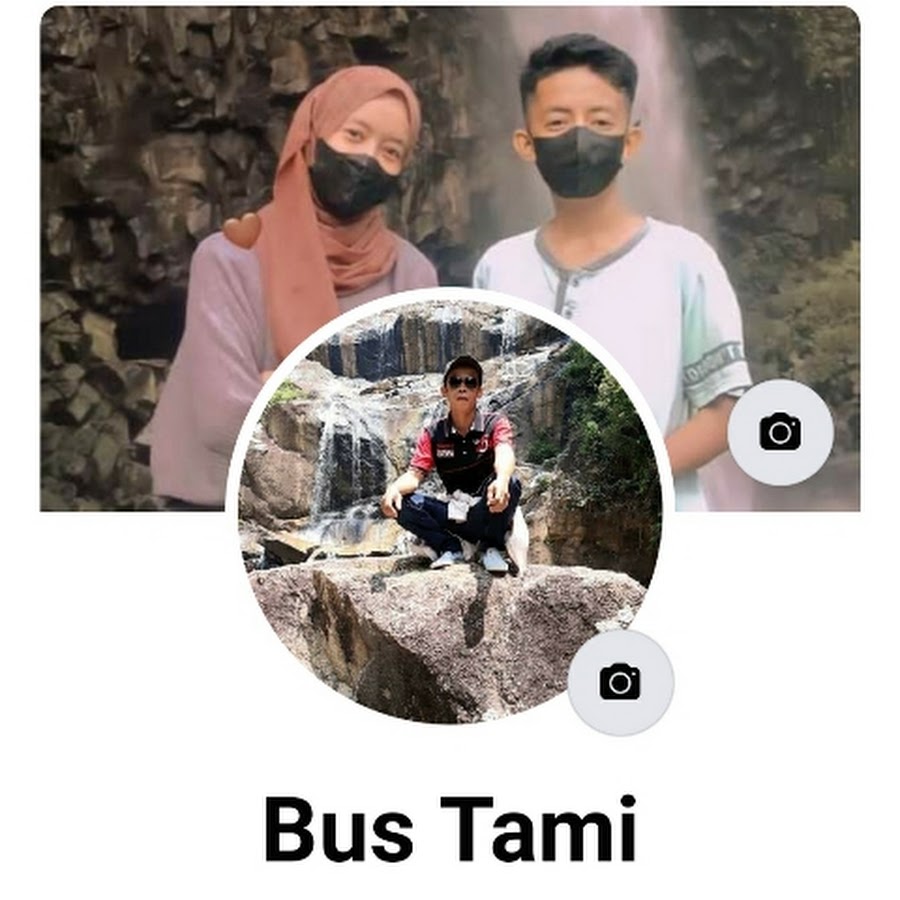
Task: Tap the camera icon on profile picture
Action: pyautogui.click(x=620, y=682)
